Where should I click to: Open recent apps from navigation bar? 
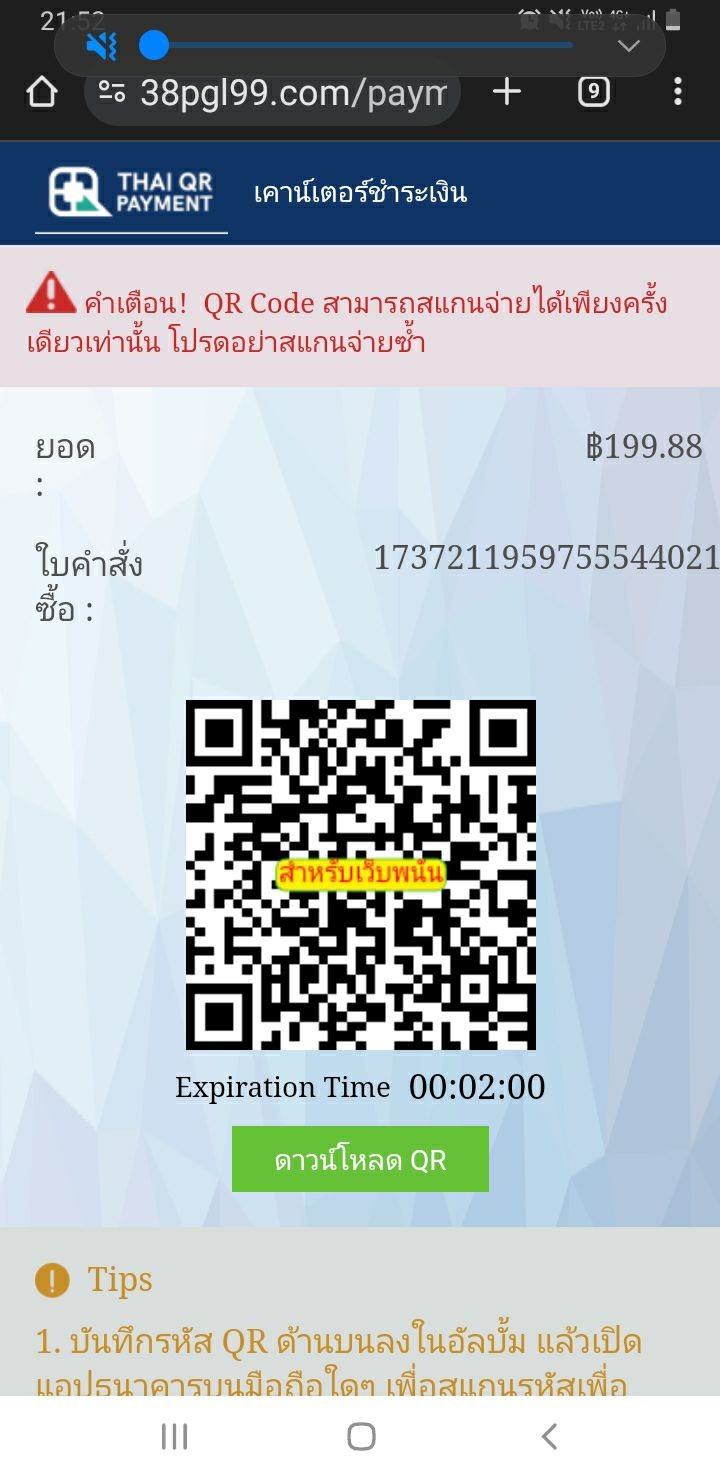coord(174,1437)
